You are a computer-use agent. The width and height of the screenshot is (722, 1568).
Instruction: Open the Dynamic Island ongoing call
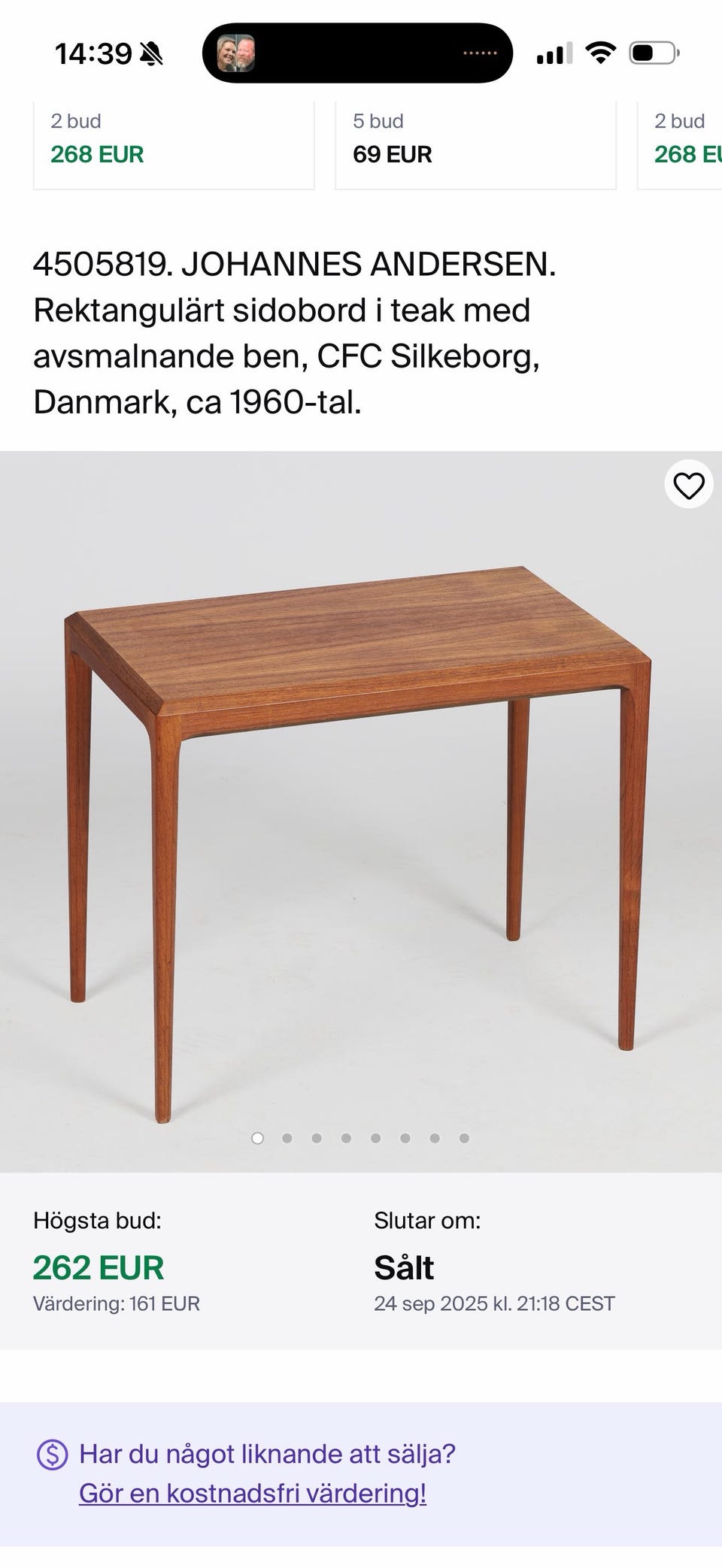click(x=357, y=53)
